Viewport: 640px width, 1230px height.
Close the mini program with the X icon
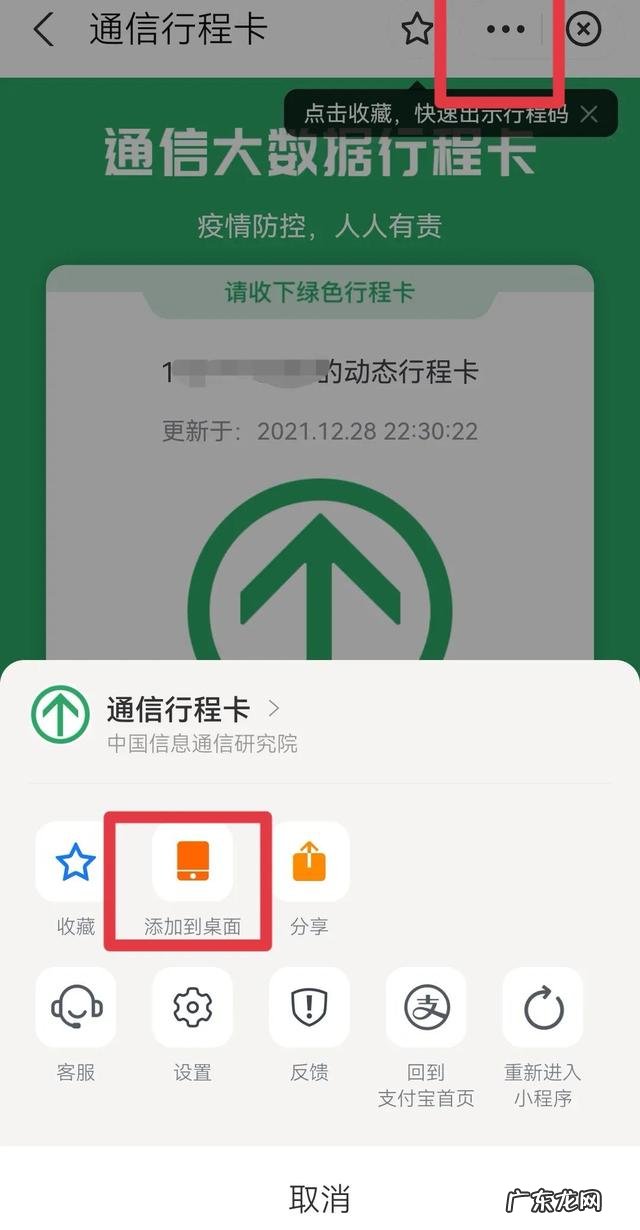tap(584, 30)
